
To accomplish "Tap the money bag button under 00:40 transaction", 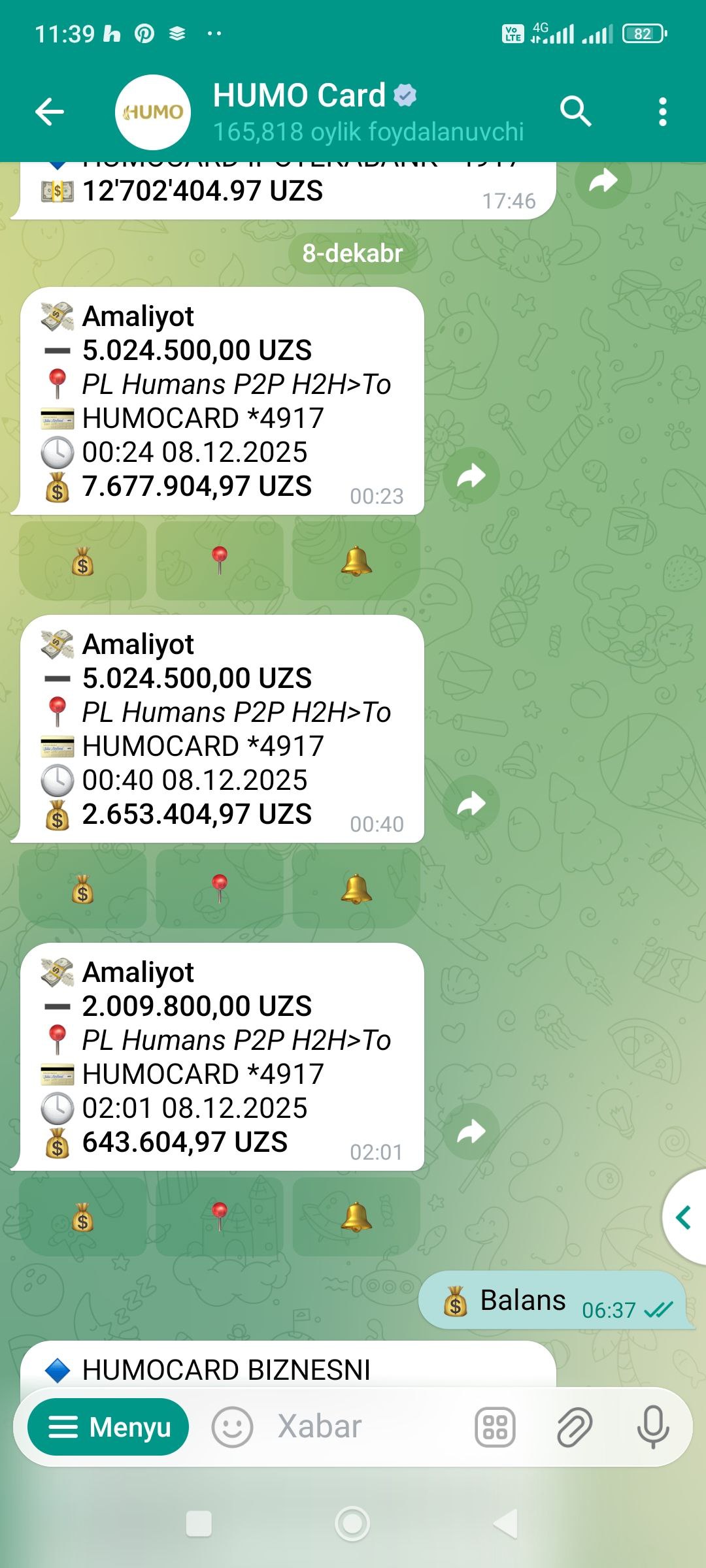I will click(83, 889).
